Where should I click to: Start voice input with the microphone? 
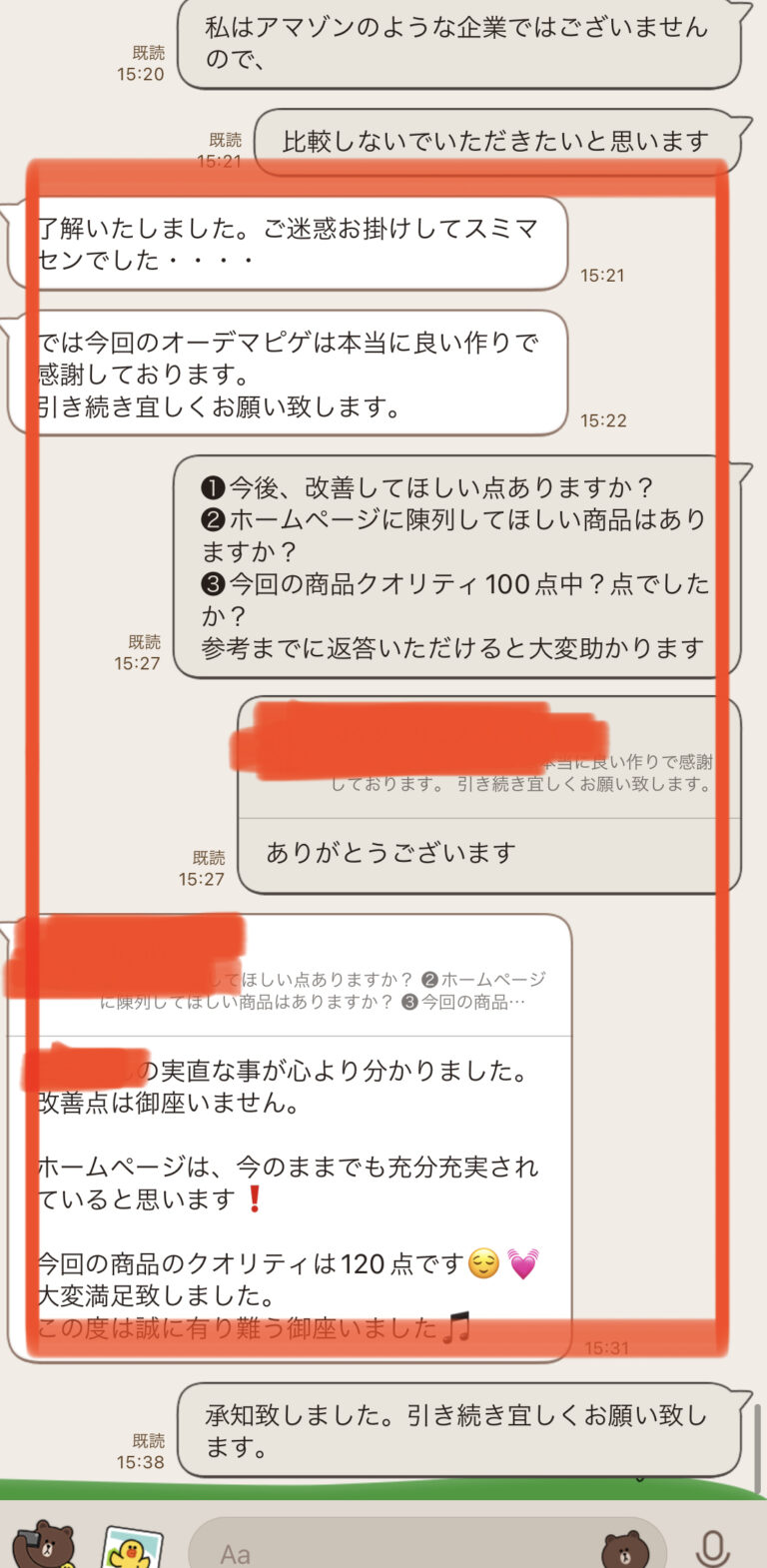pyautogui.click(x=711, y=1549)
